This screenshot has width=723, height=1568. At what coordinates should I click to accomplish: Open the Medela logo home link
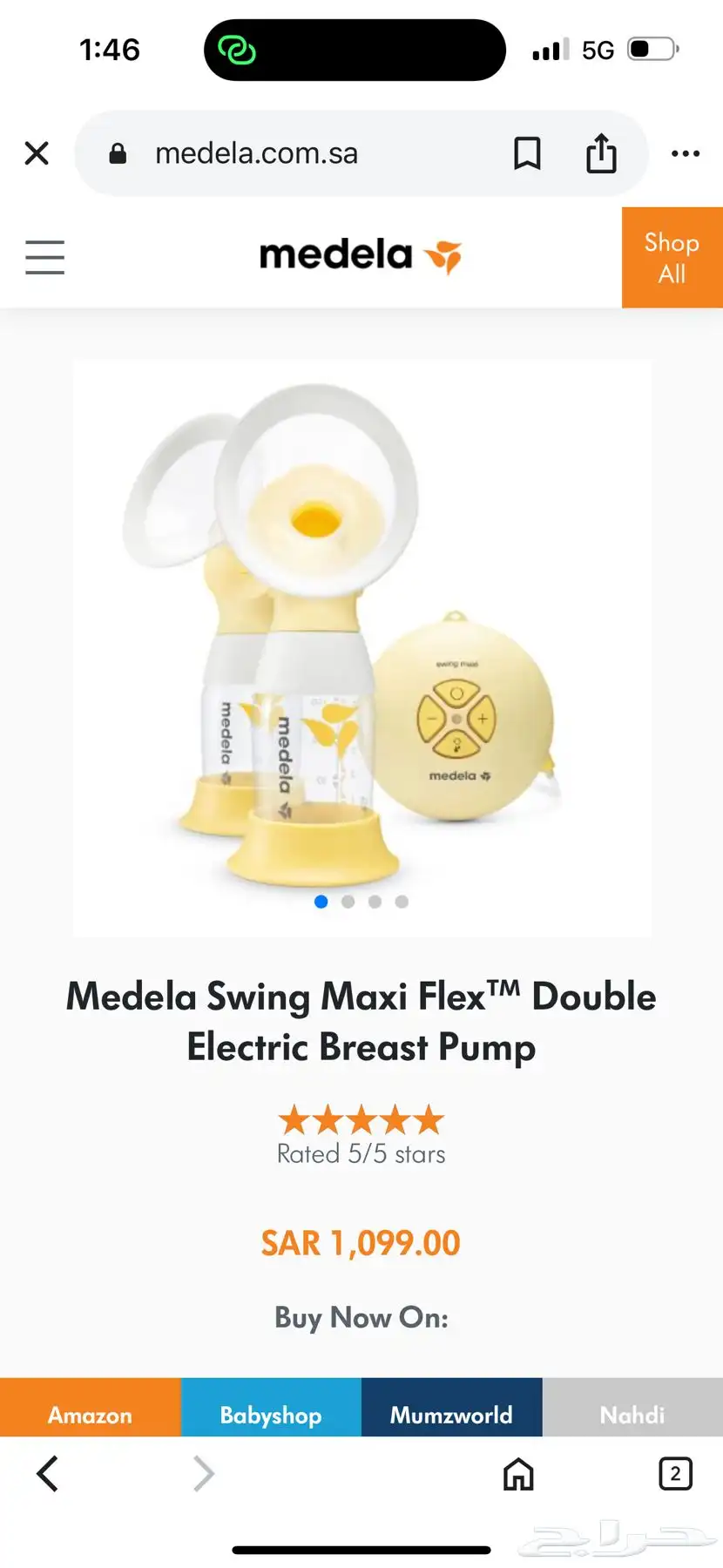coord(361,256)
